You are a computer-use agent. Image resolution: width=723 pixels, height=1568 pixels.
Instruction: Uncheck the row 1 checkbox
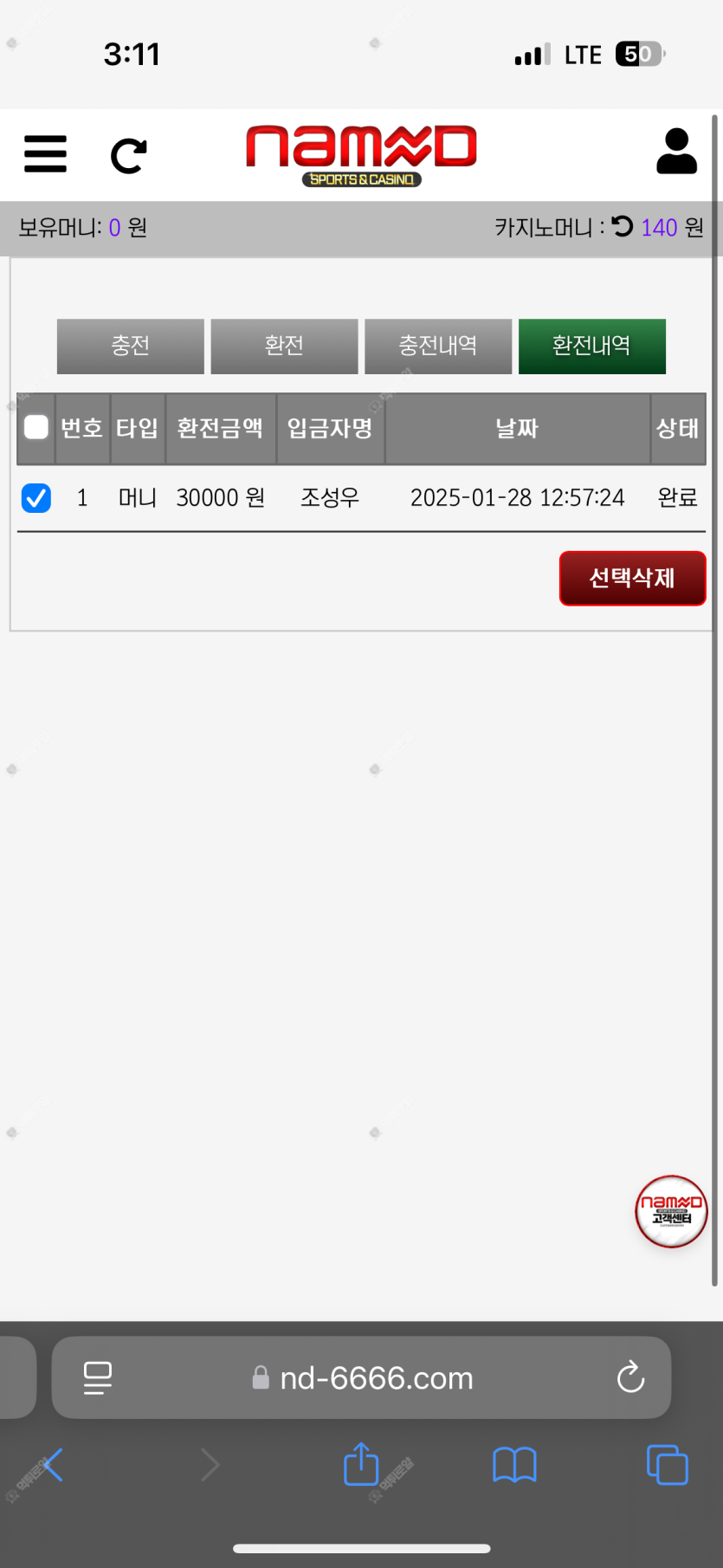click(36, 498)
